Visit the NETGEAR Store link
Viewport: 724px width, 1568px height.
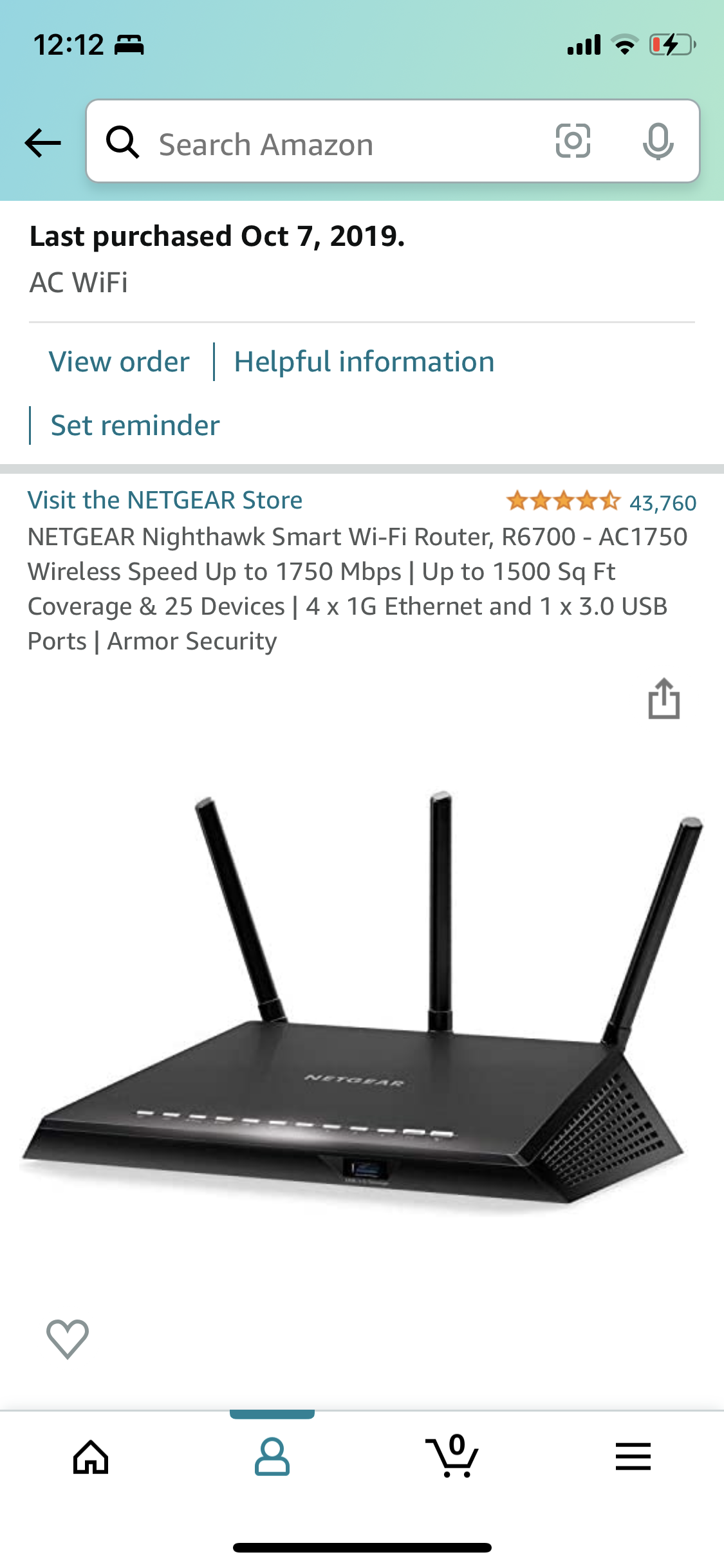coord(165,500)
